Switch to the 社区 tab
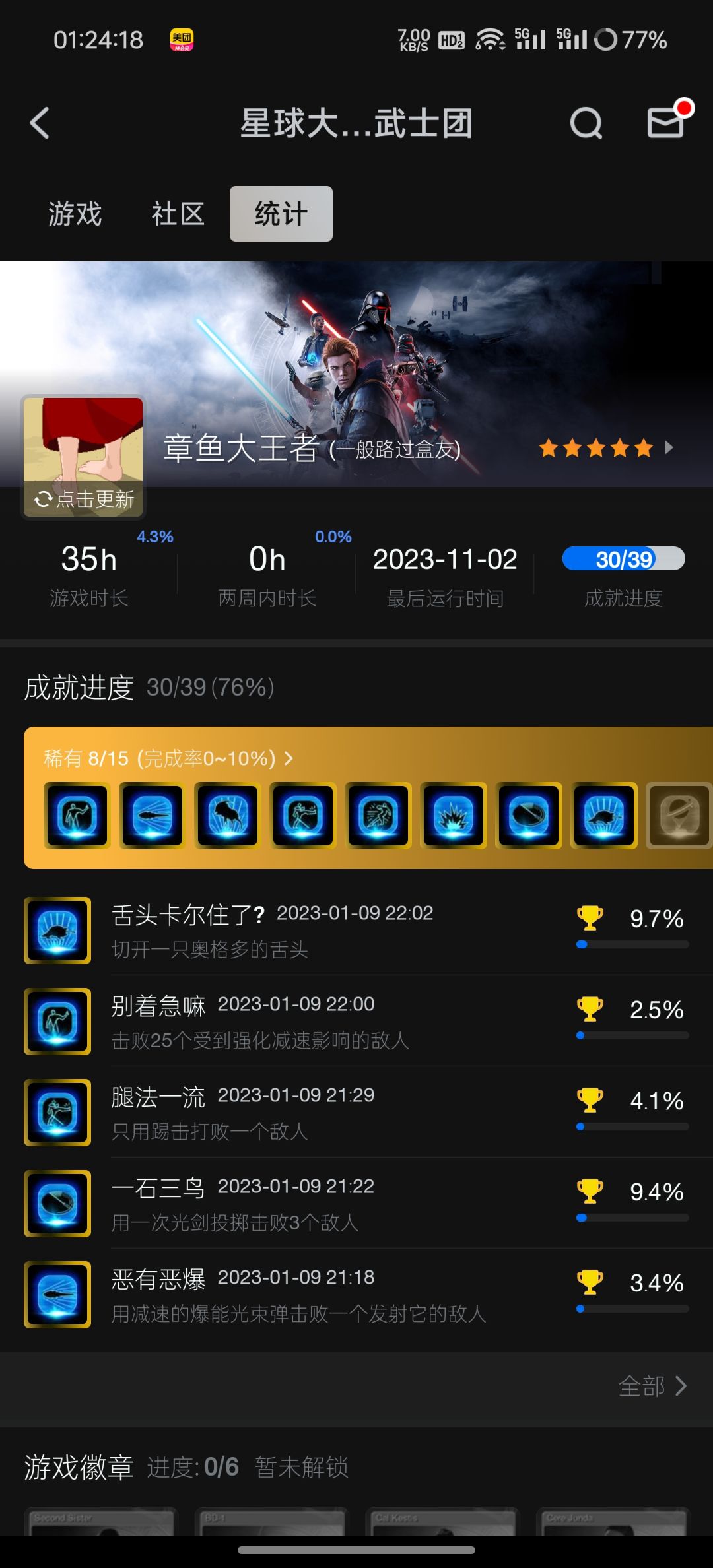 coord(176,214)
